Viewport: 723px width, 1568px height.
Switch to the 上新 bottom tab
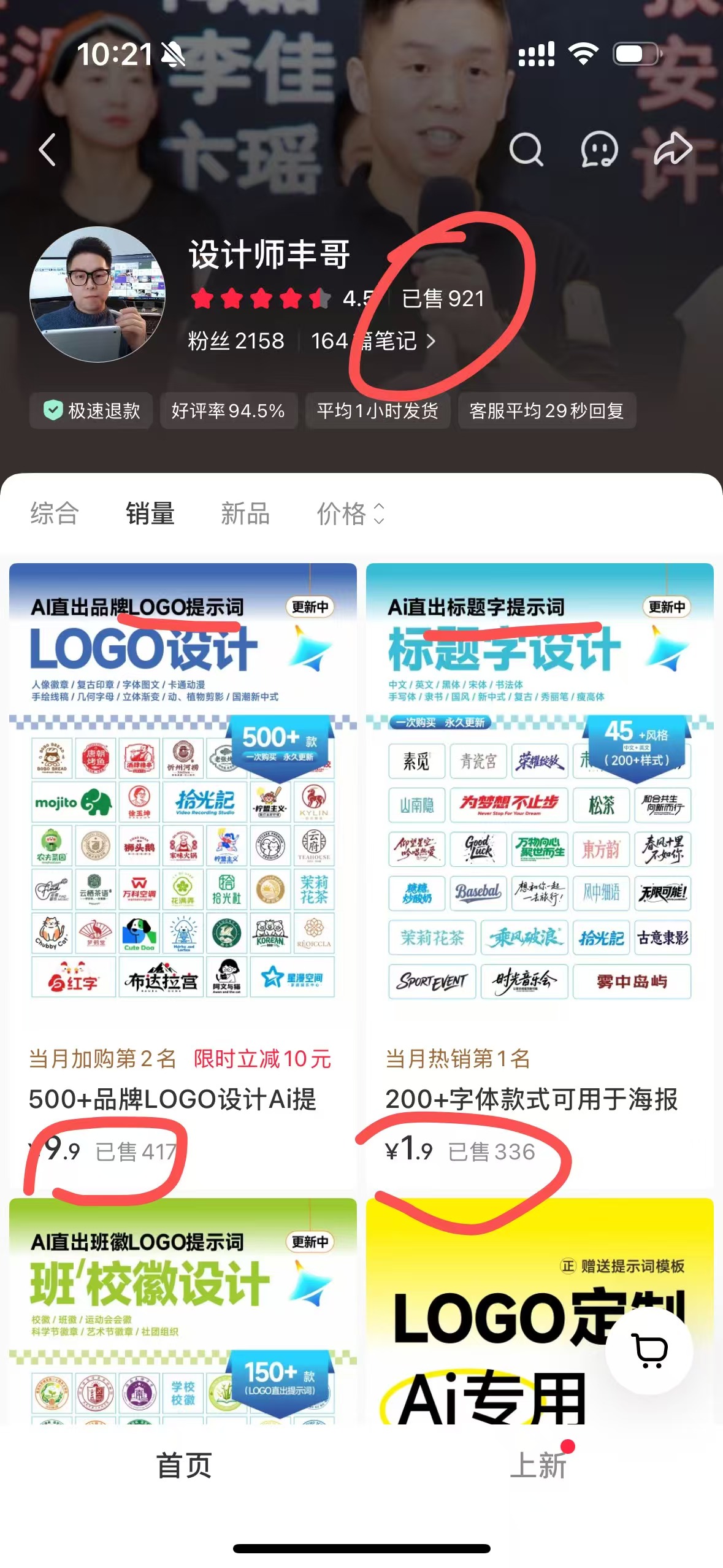click(538, 1466)
